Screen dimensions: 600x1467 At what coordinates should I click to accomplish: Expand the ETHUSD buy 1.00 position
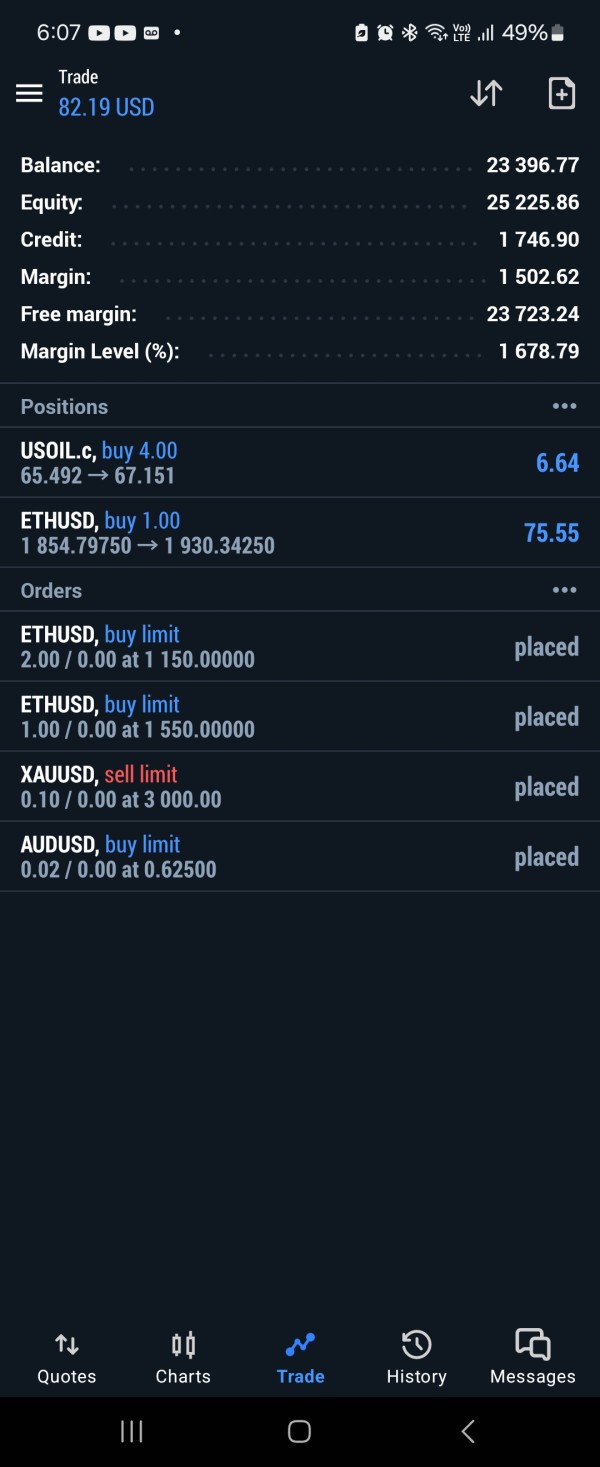(x=300, y=533)
